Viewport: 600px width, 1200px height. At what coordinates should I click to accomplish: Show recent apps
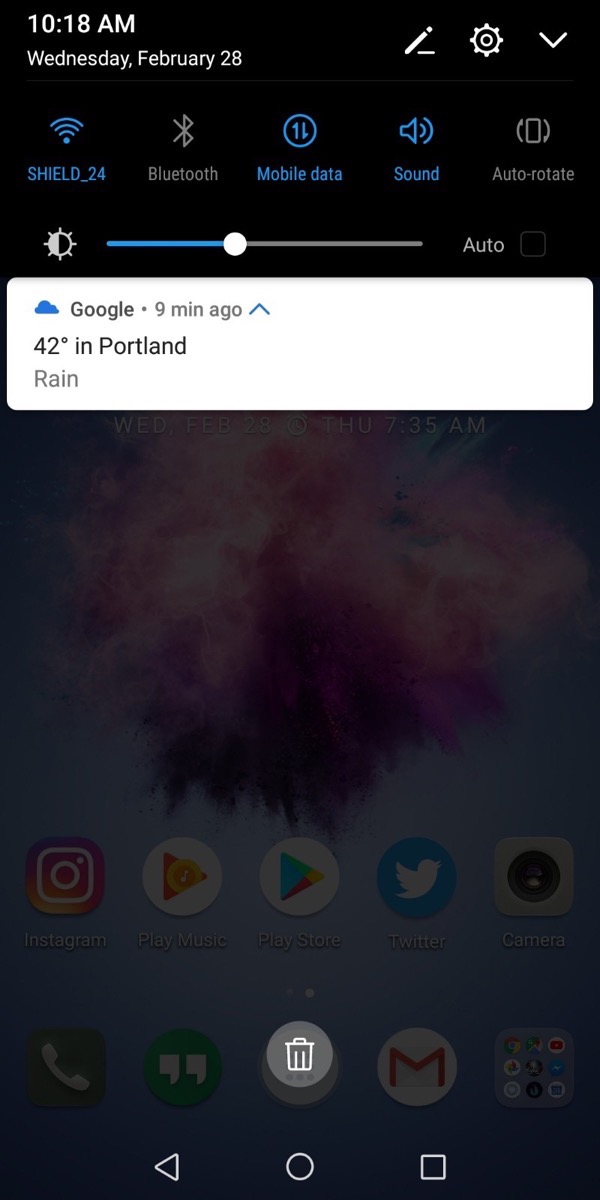(x=432, y=1166)
